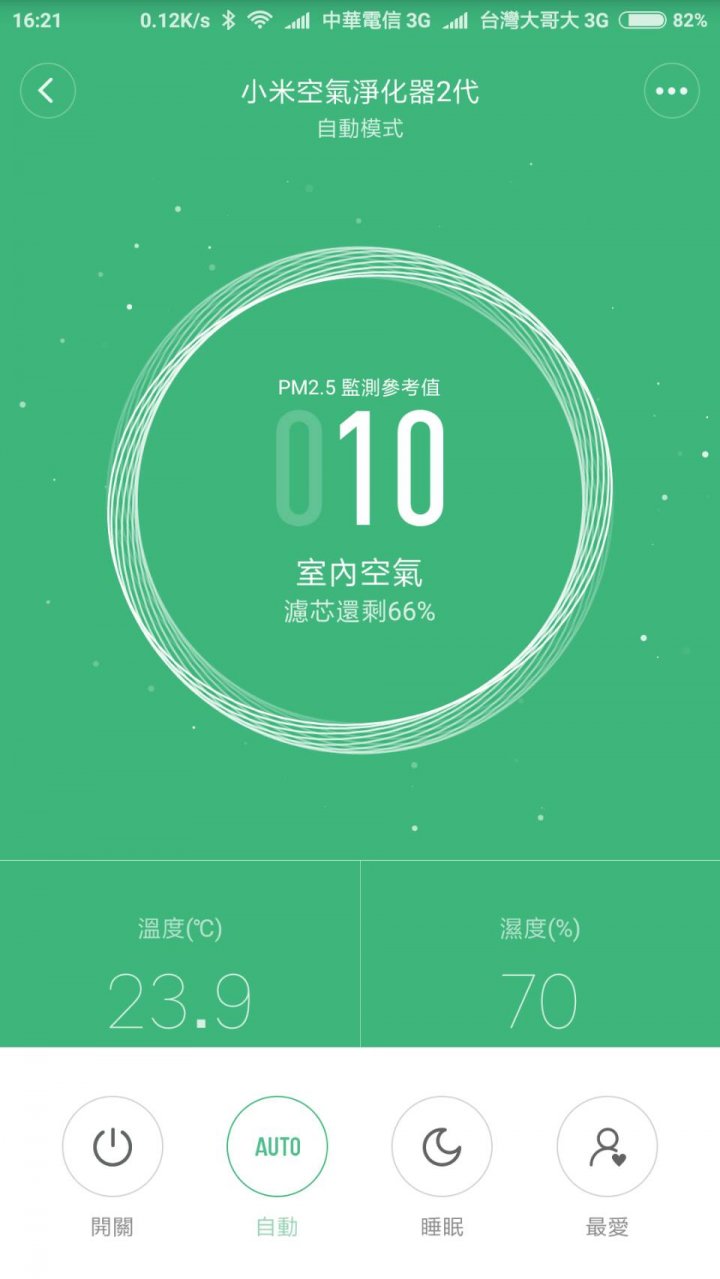This screenshot has height=1279, width=720.
Task: Open the three-dot overflow menu
Action: (671, 91)
